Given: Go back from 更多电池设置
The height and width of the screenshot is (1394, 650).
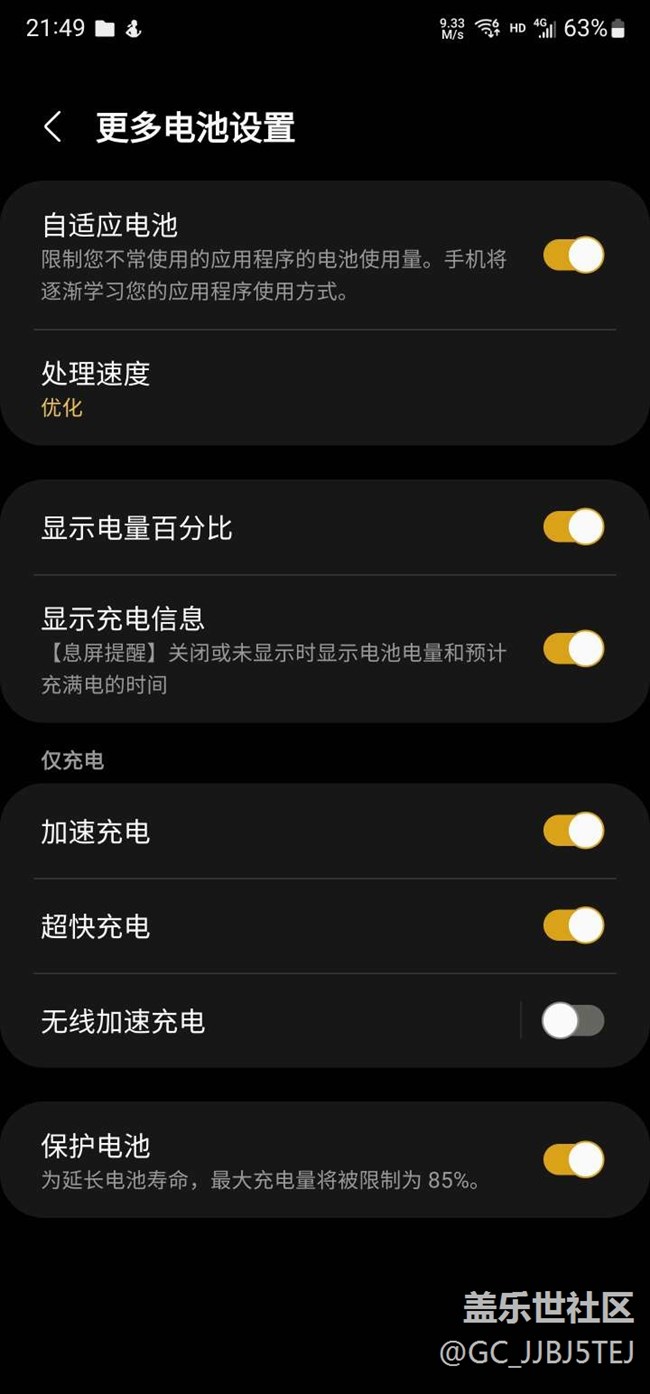Looking at the screenshot, I should tap(53, 128).
